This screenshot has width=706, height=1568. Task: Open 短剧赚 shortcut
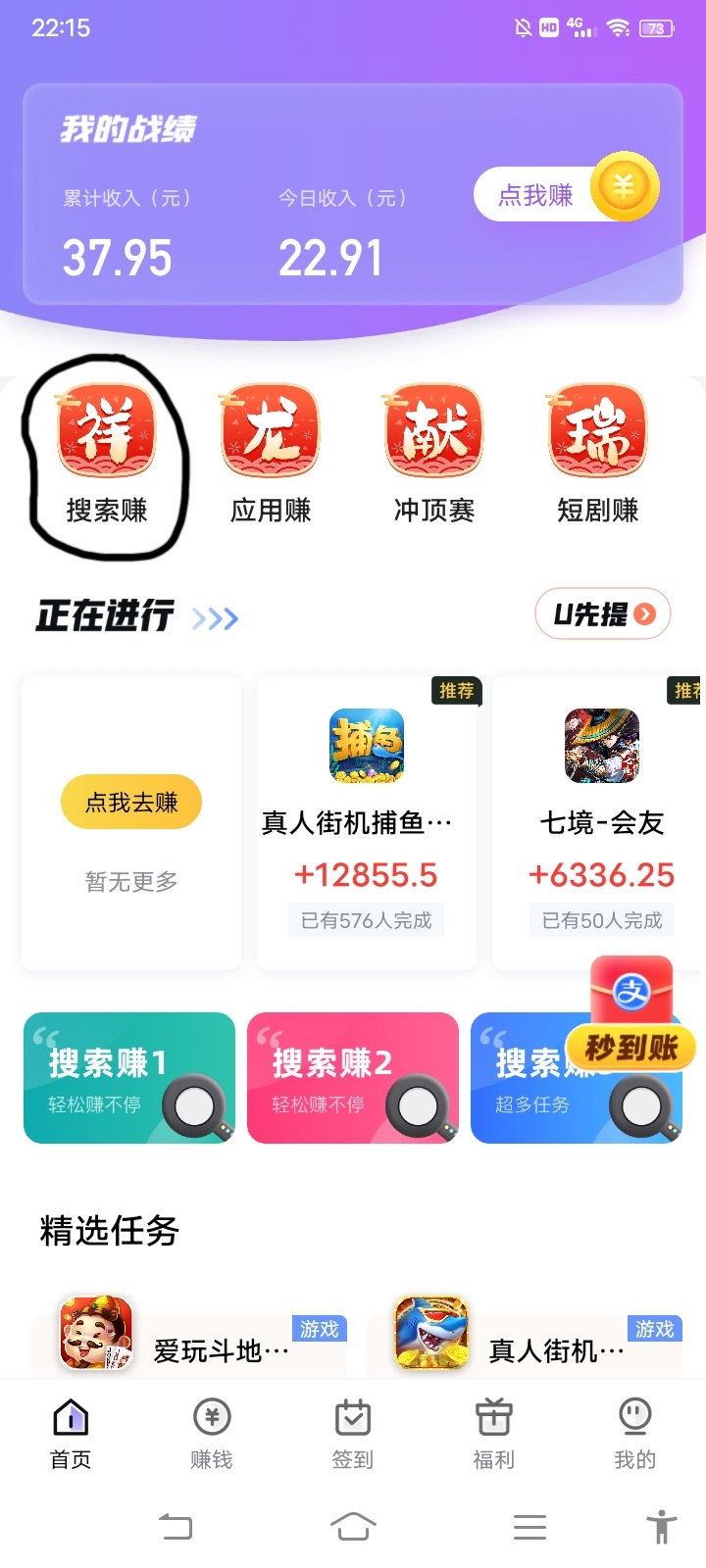click(x=598, y=455)
